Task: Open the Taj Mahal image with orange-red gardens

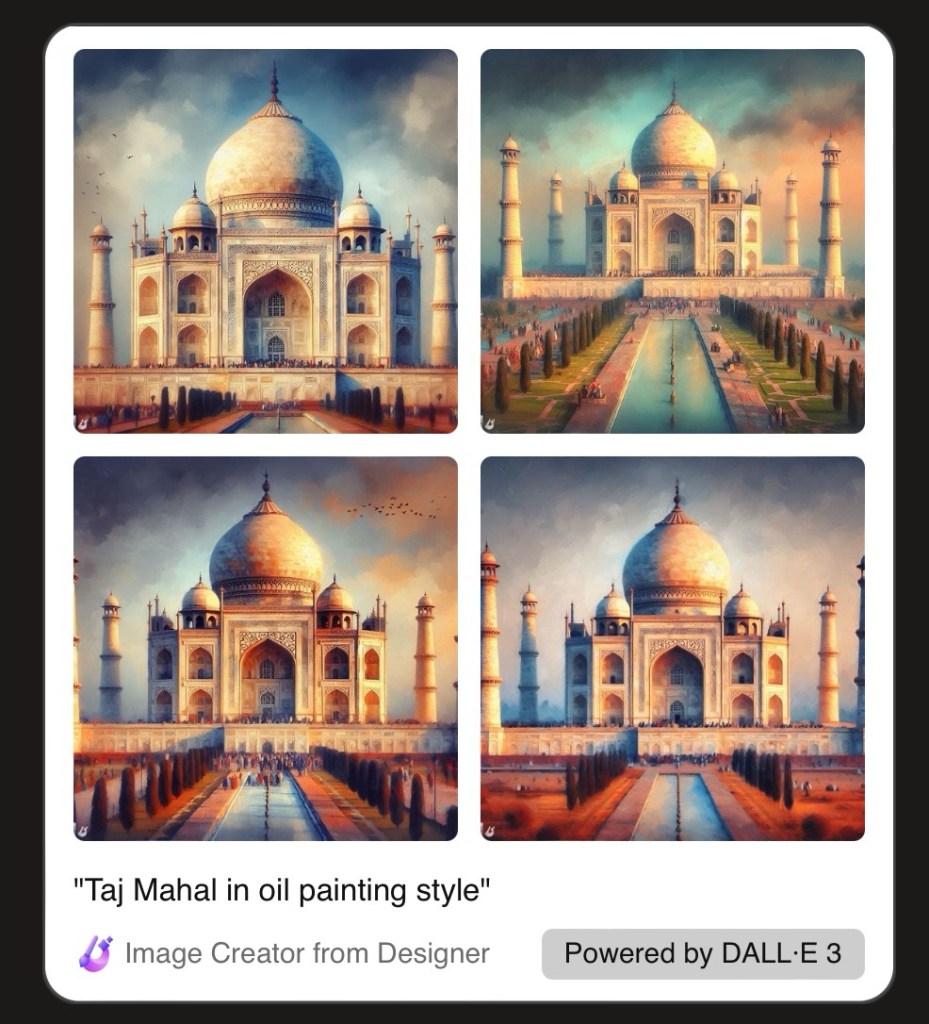Action: tap(672, 648)
